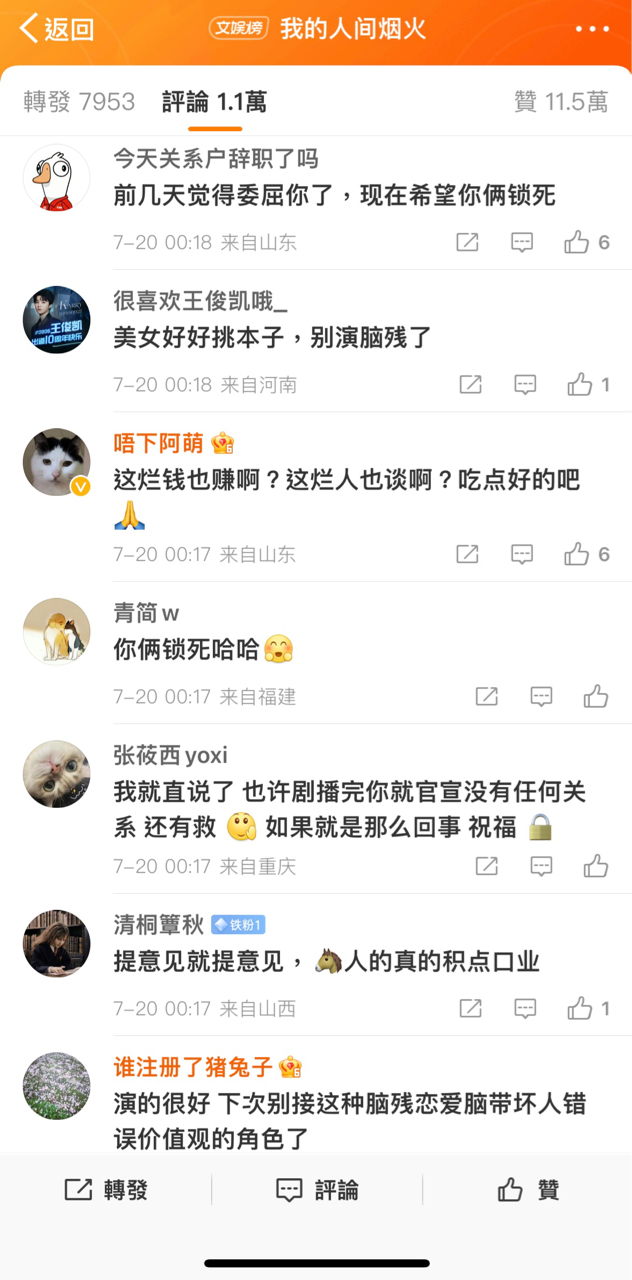Select the 評論 1.1萬 tab

pyautogui.click(x=214, y=102)
